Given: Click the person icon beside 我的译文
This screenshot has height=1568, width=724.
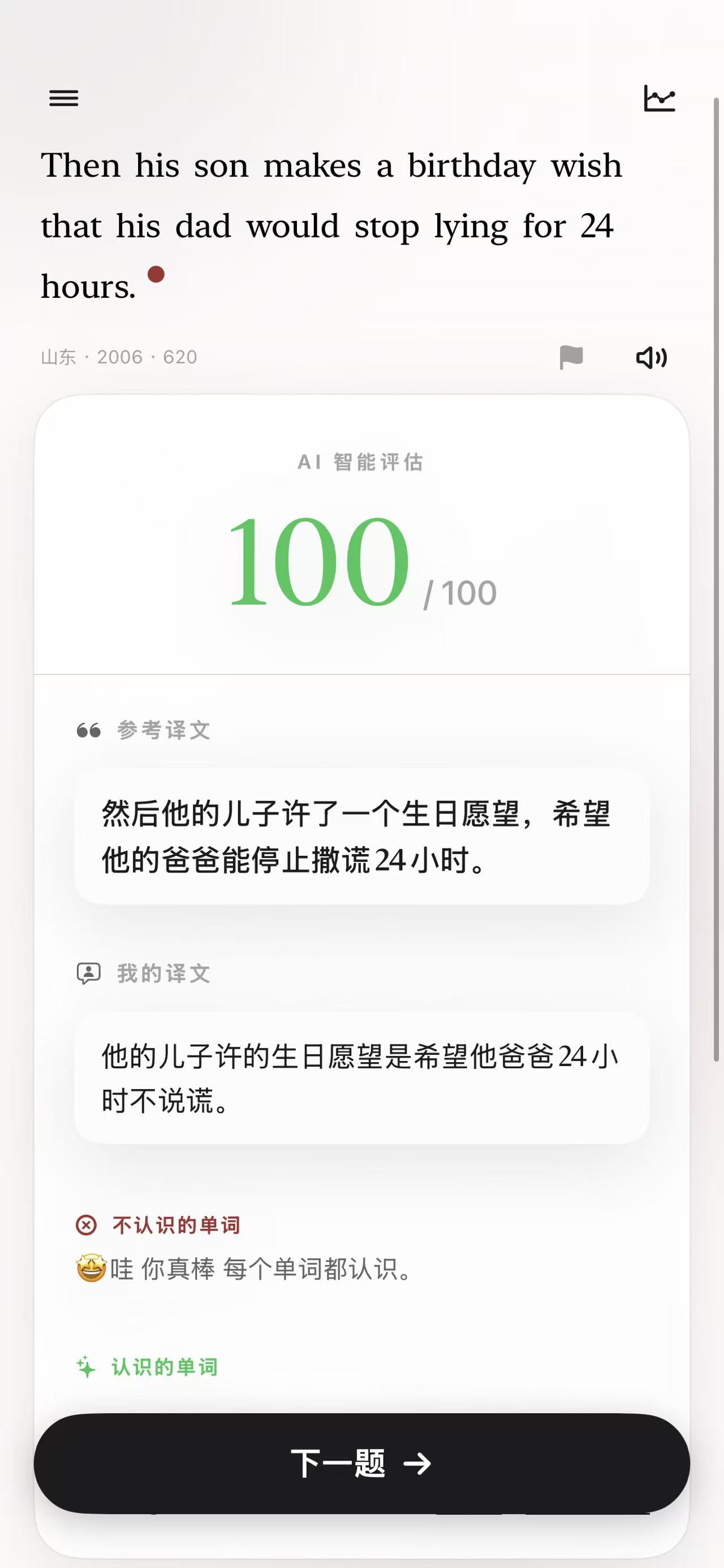Looking at the screenshot, I should [x=89, y=974].
